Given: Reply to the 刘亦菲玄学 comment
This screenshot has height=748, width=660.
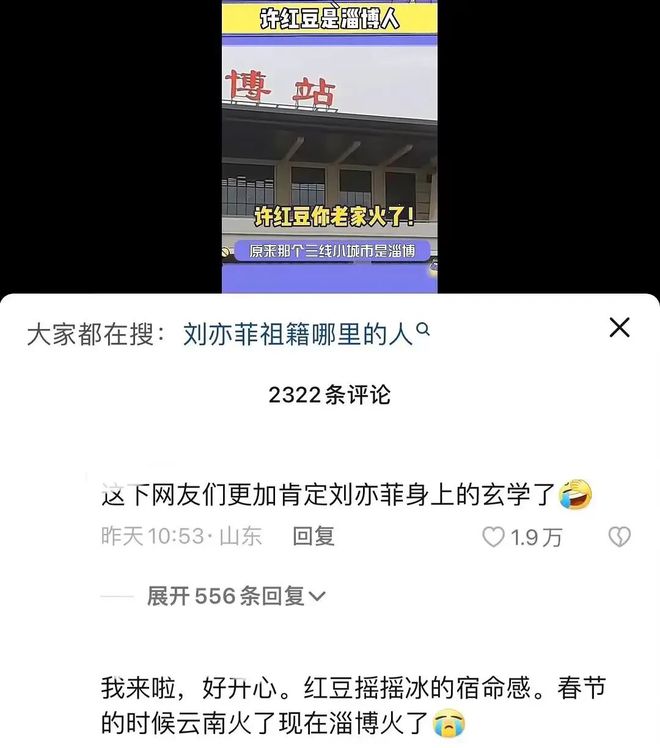Looking at the screenshot, I should pyautogui.click(x=313, y=536).
